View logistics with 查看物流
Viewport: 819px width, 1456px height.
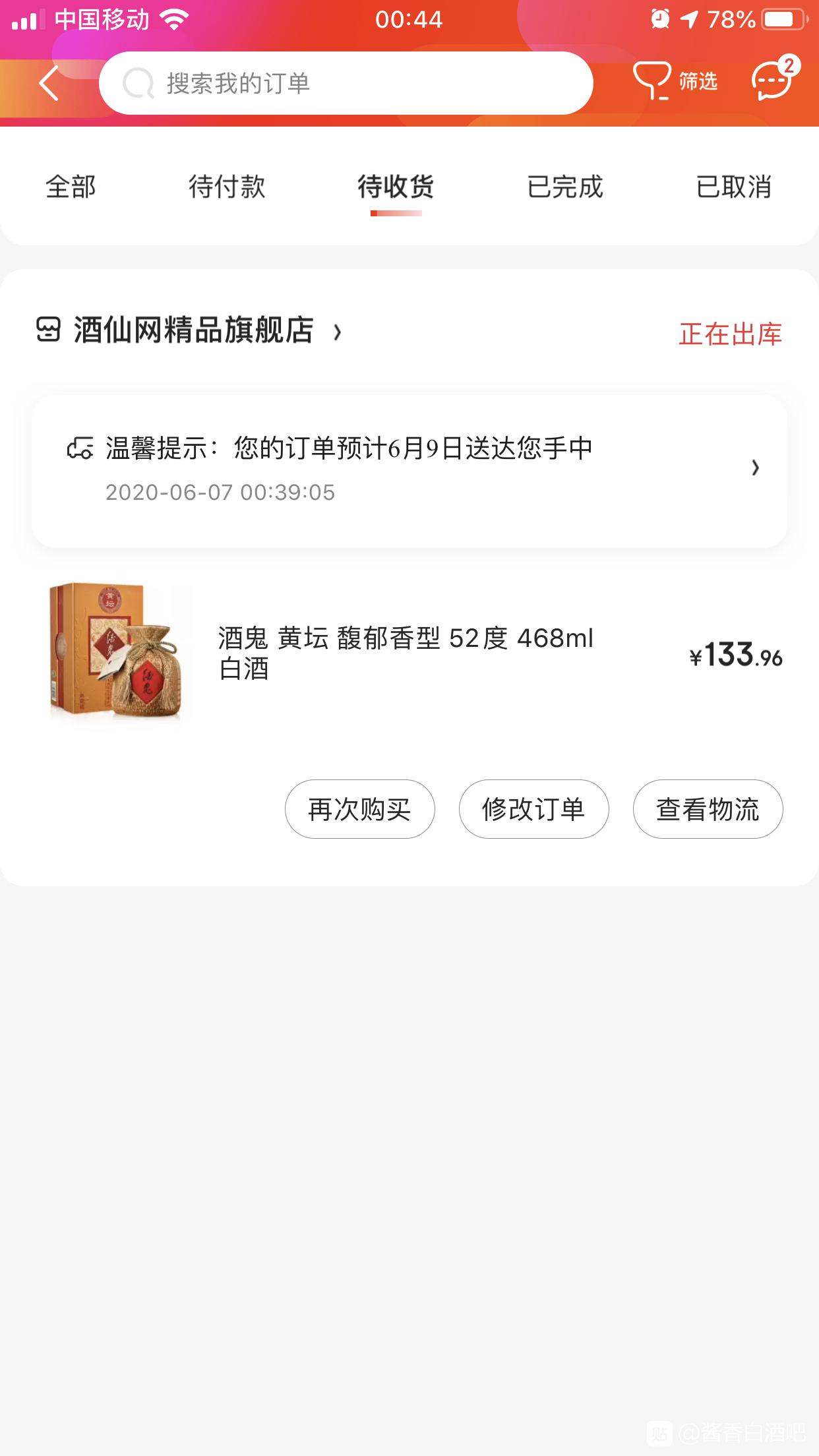(708, 809)
